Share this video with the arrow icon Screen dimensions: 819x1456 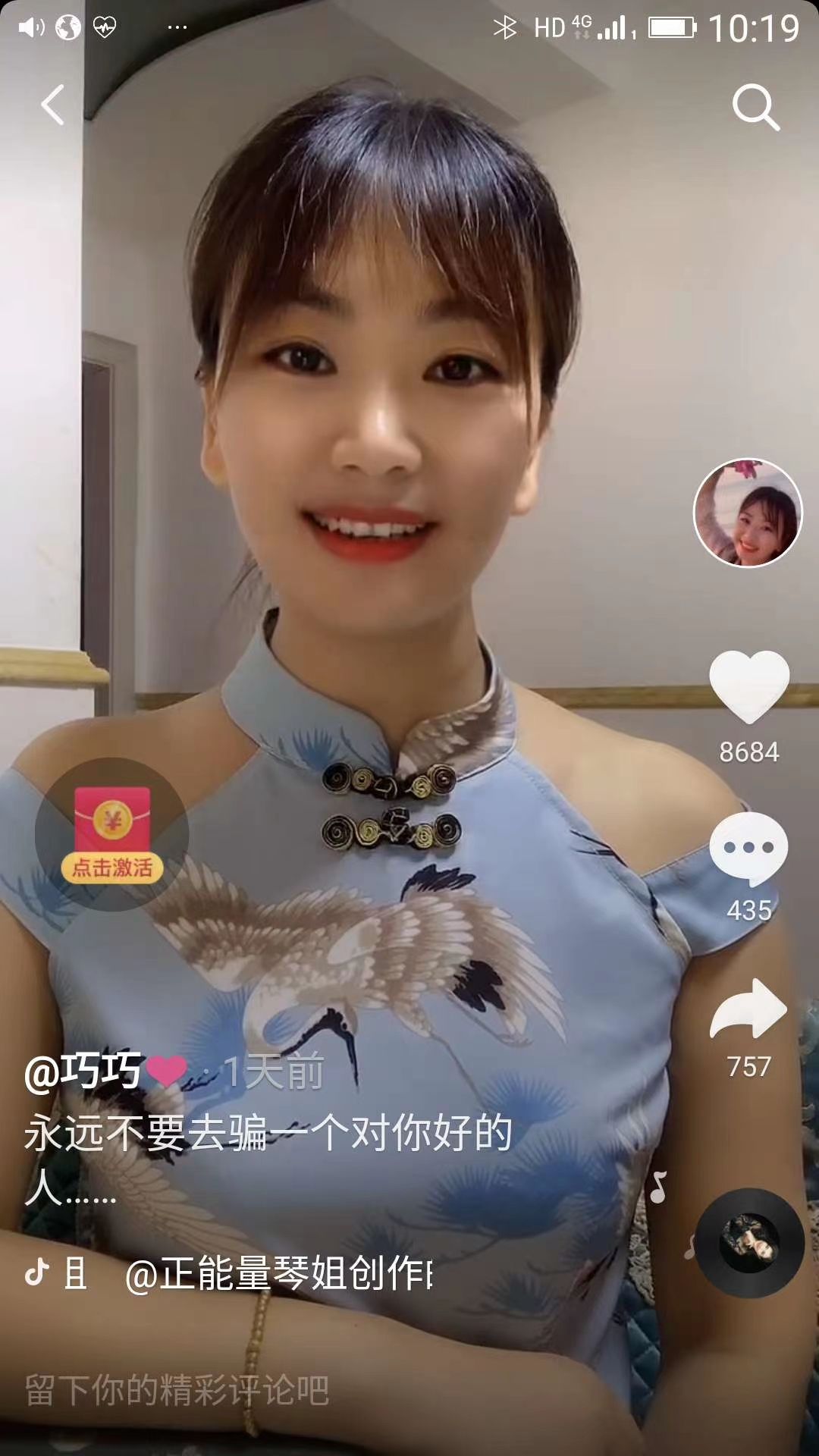click(748, 1009)
